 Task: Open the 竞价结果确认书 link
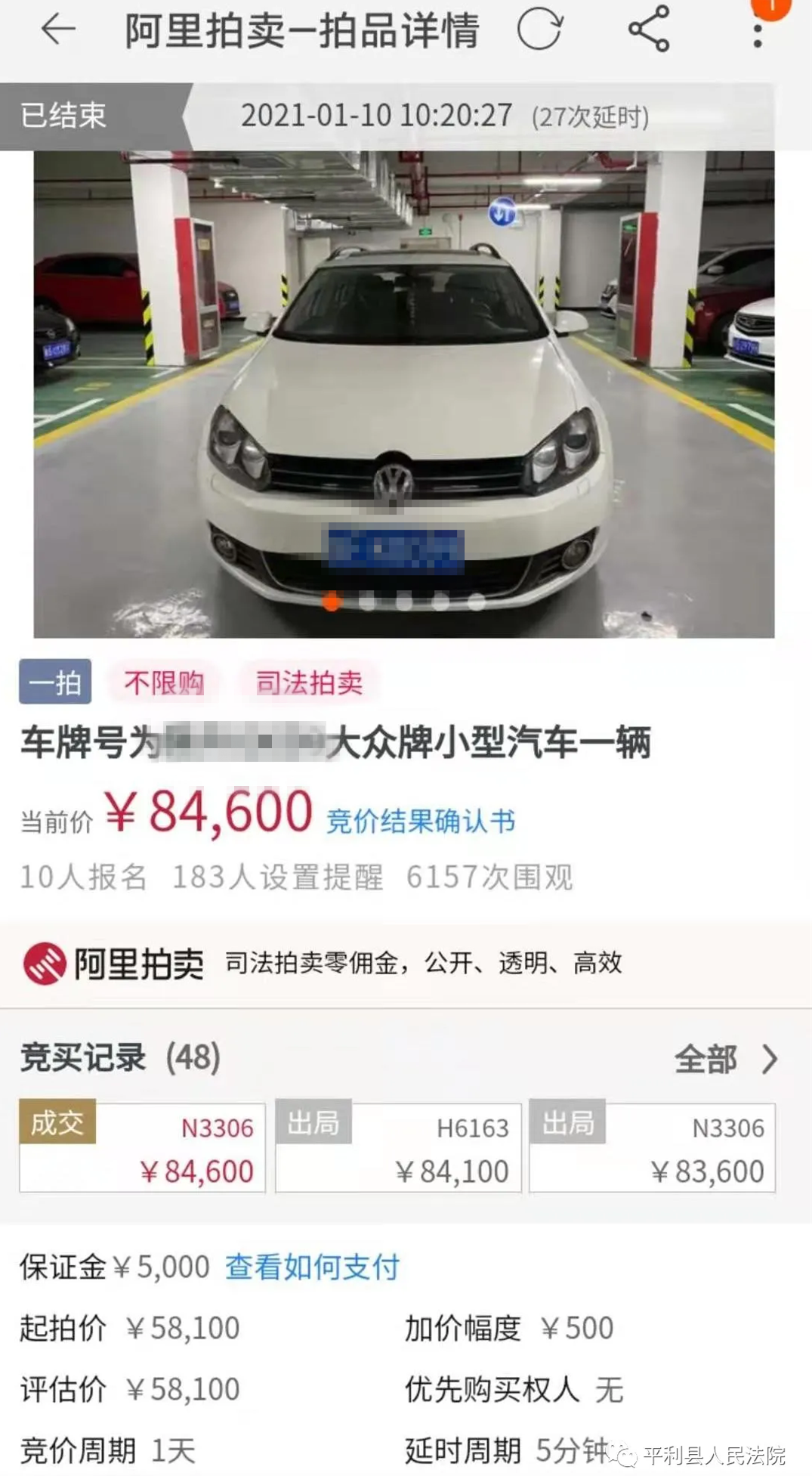[x=421, y=821]
